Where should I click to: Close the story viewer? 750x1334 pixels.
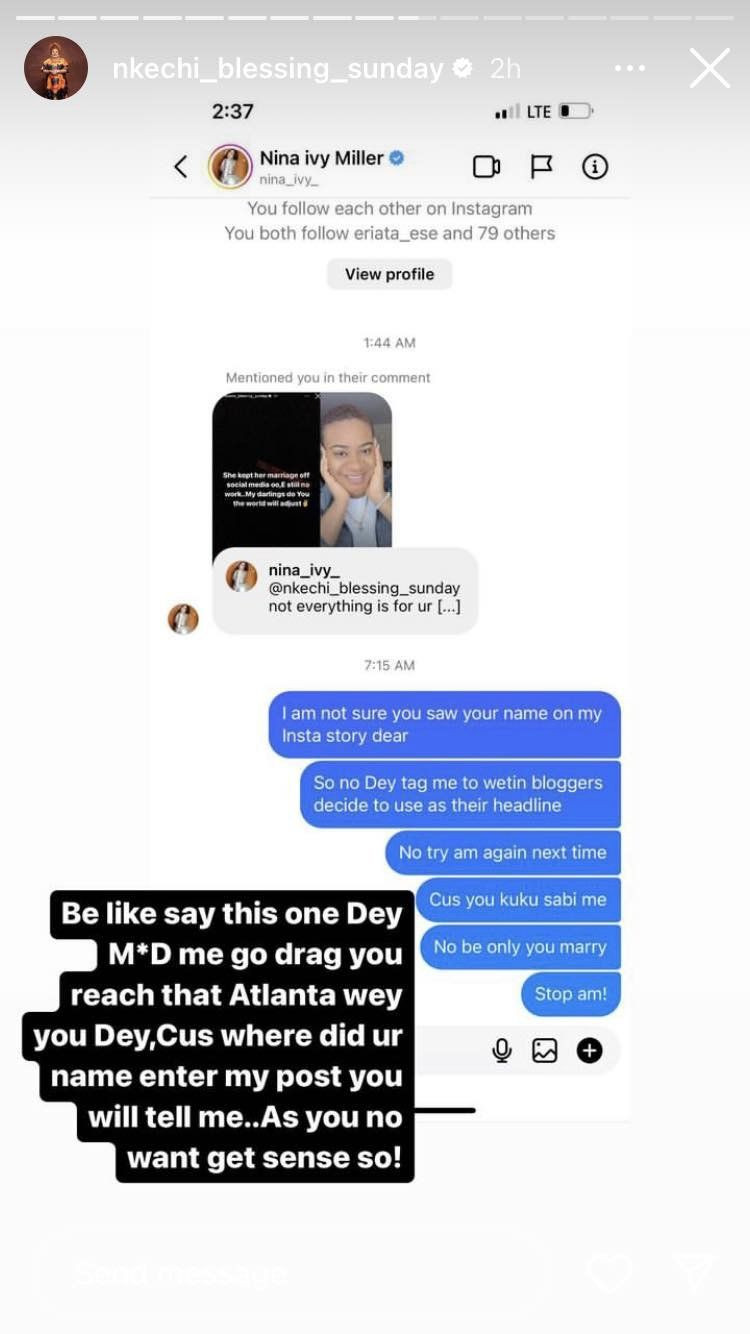pyautogui.click(x=710, y=68)
